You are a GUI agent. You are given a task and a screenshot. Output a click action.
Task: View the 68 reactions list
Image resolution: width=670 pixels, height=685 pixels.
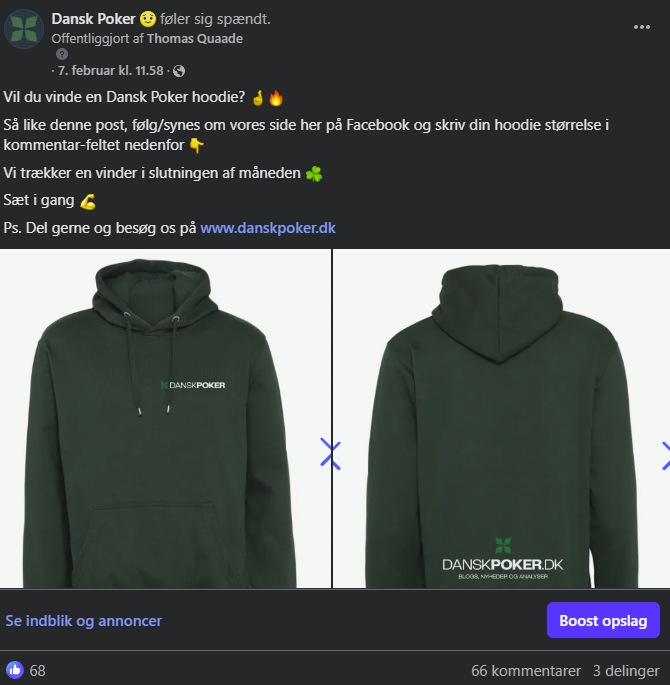[x=28, y=670]
